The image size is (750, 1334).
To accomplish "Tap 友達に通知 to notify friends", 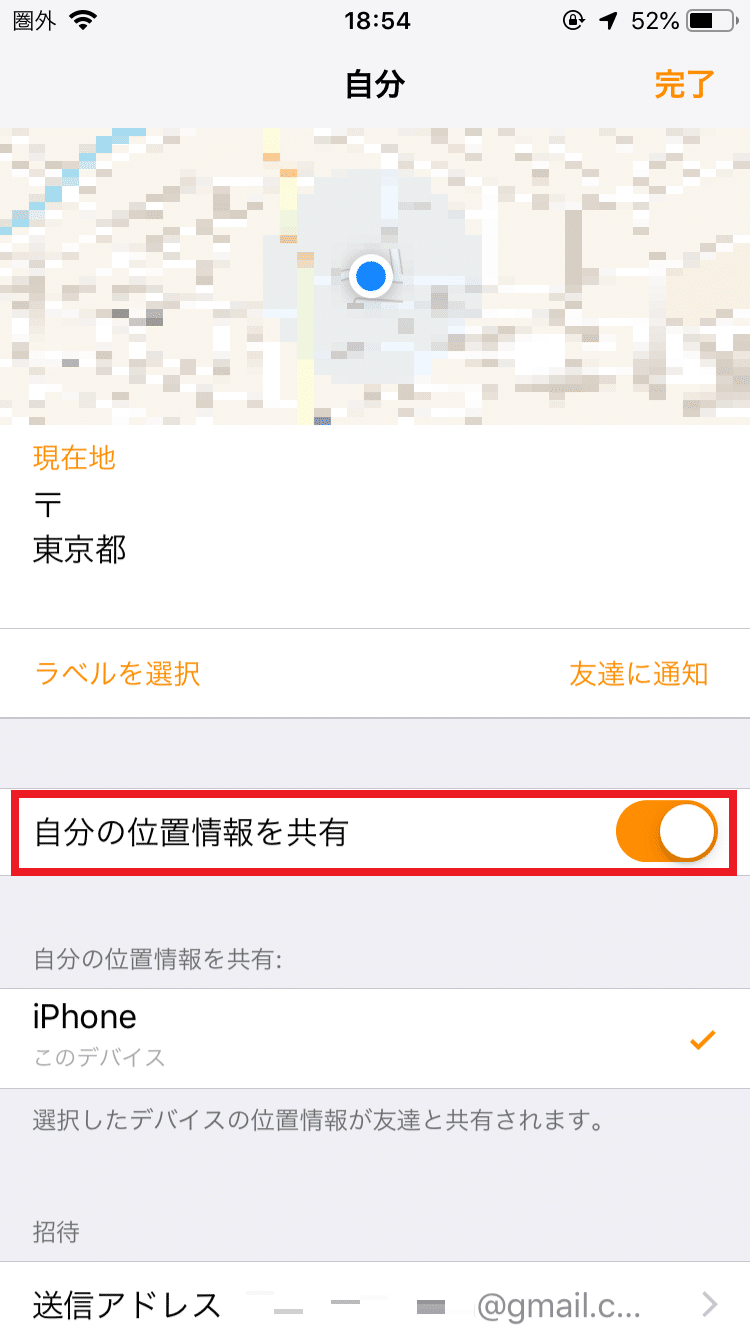I will (x=638, y=673).
